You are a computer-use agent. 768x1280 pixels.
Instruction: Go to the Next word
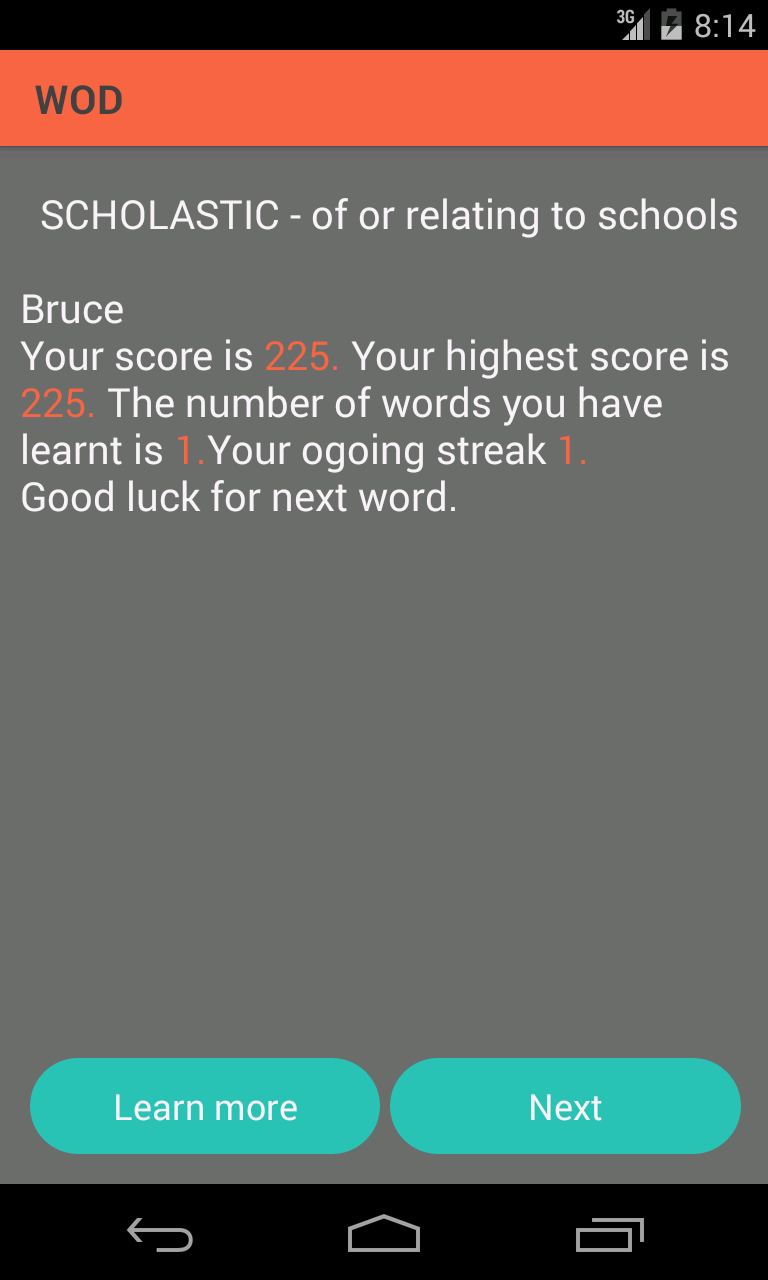(565, 1106)
